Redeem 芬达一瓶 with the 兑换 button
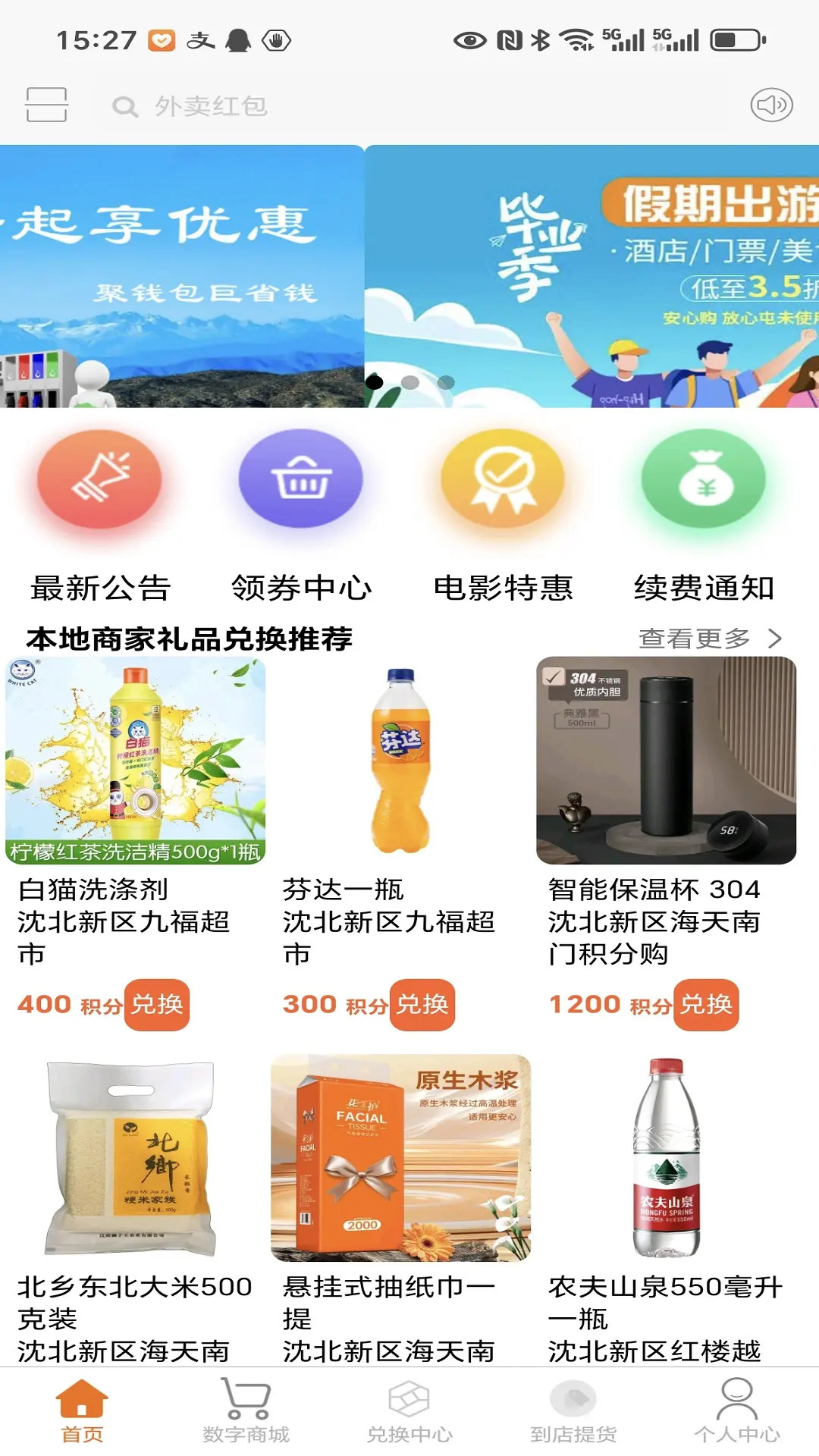This screenshot has width=819, height=1456. tap(422, 1006)
